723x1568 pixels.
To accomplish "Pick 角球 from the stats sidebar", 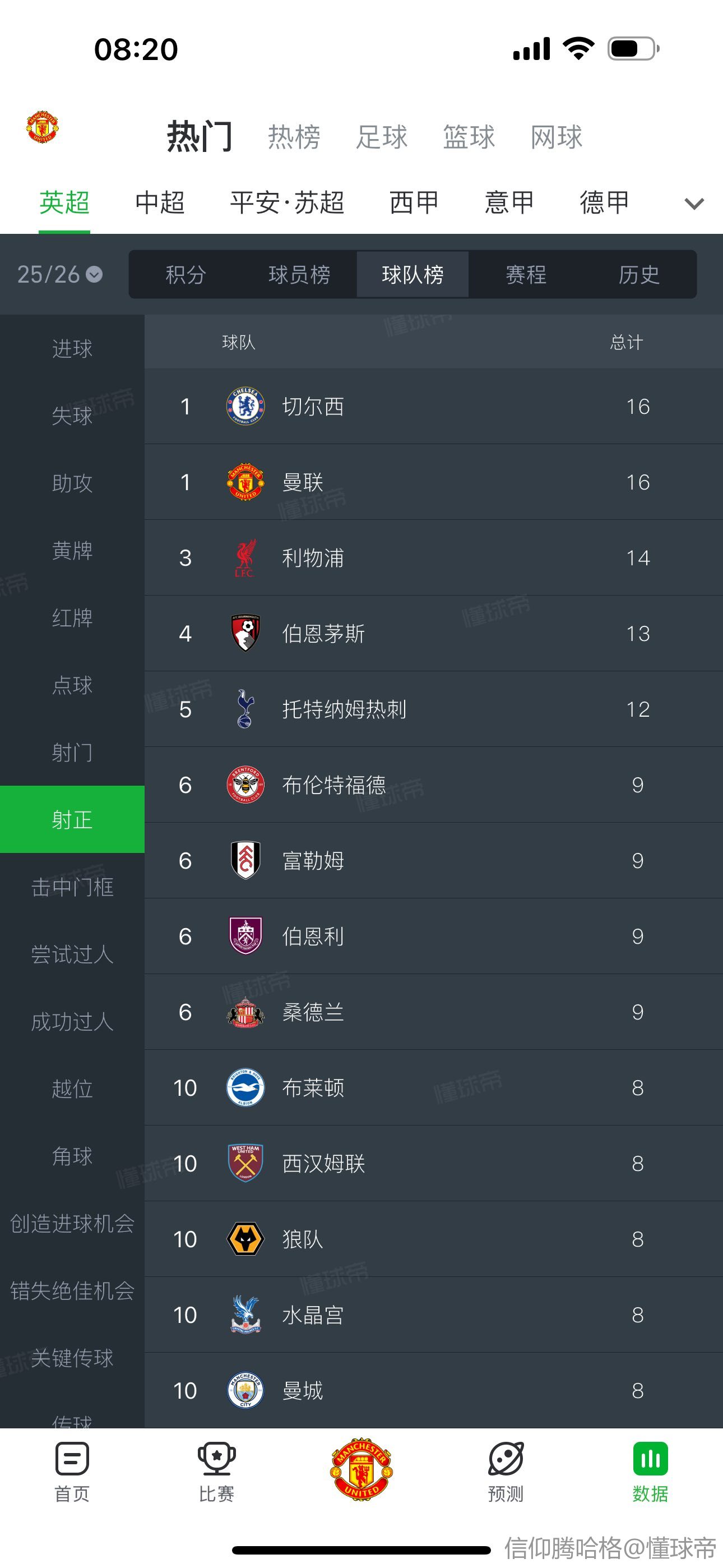I will tap(72, 1156).
